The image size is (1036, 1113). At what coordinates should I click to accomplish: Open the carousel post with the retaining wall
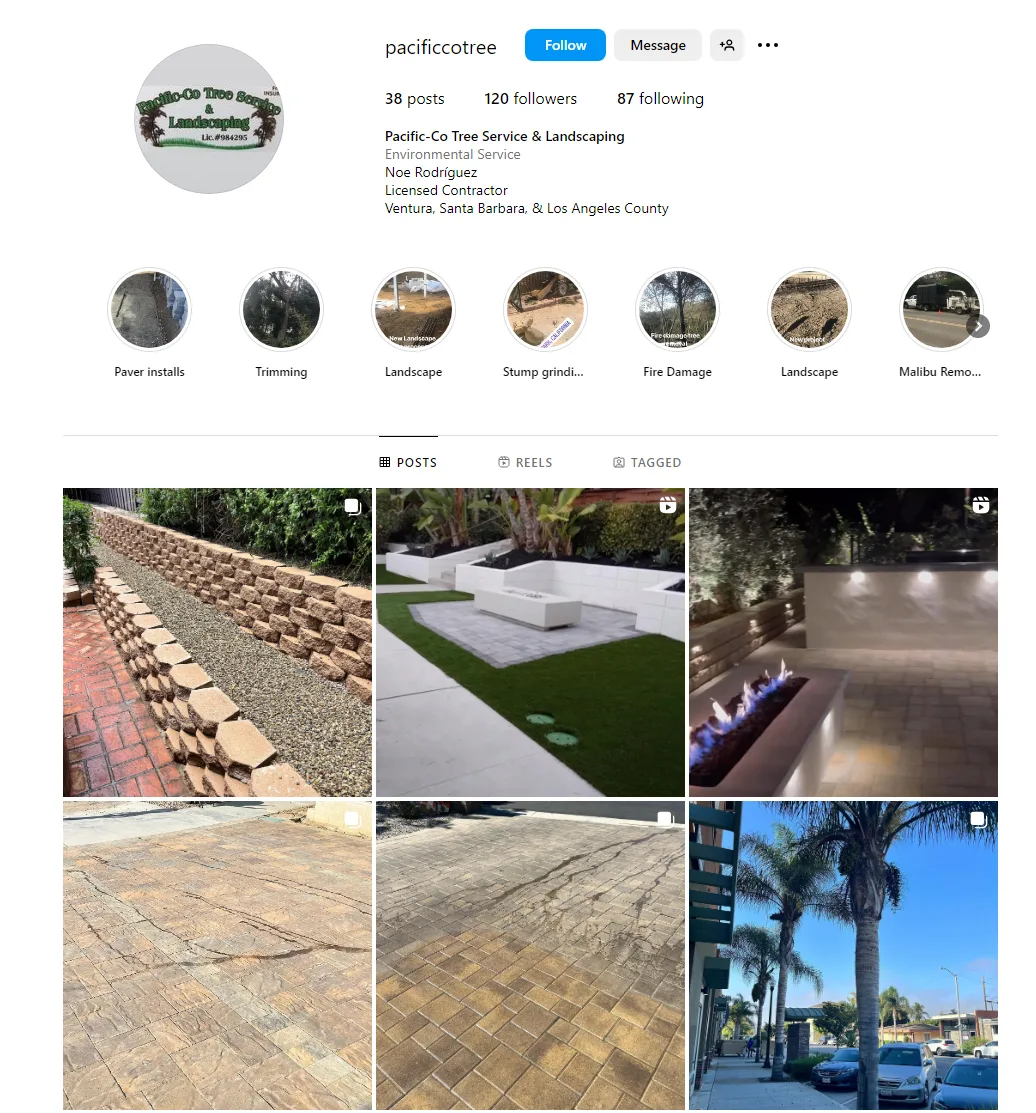[x=217, y=641]
